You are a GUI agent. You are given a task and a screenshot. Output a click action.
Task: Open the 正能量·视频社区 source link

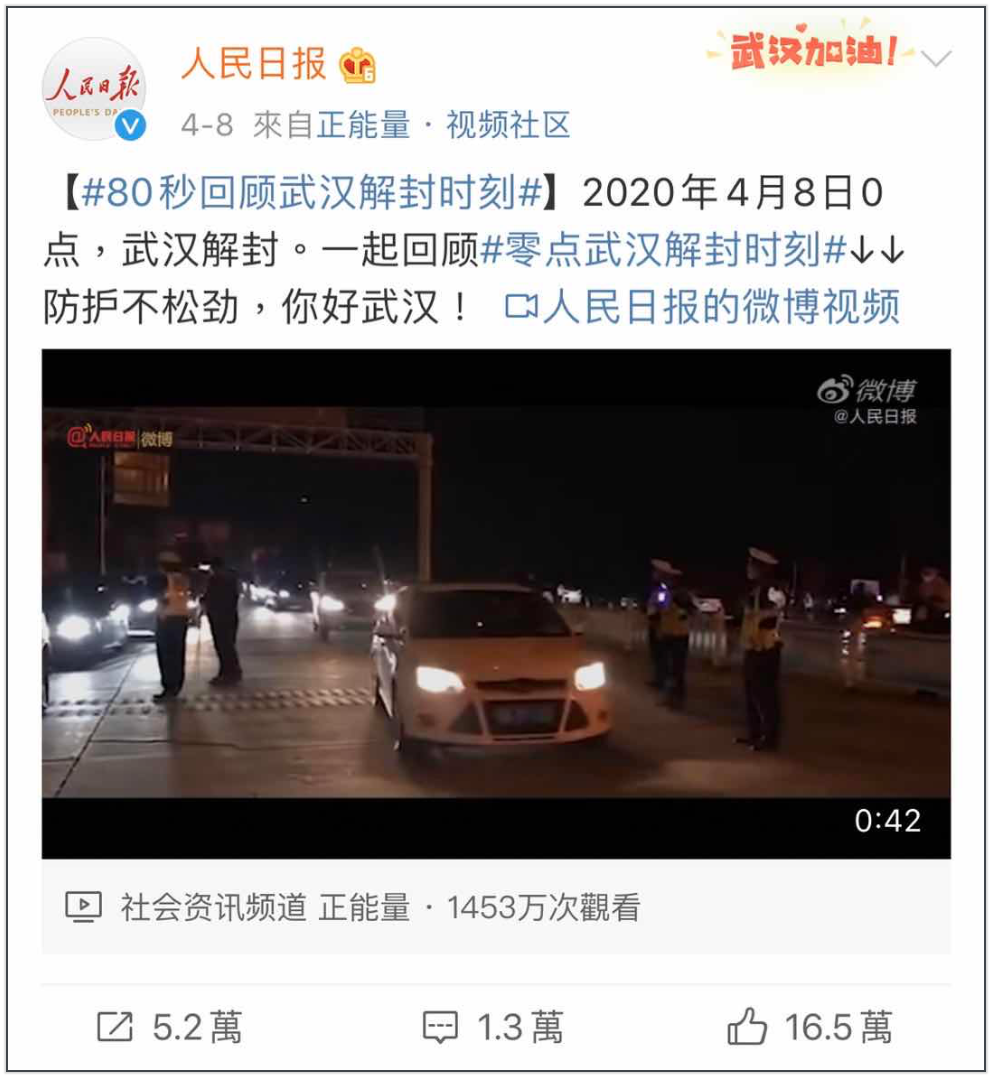444,125
